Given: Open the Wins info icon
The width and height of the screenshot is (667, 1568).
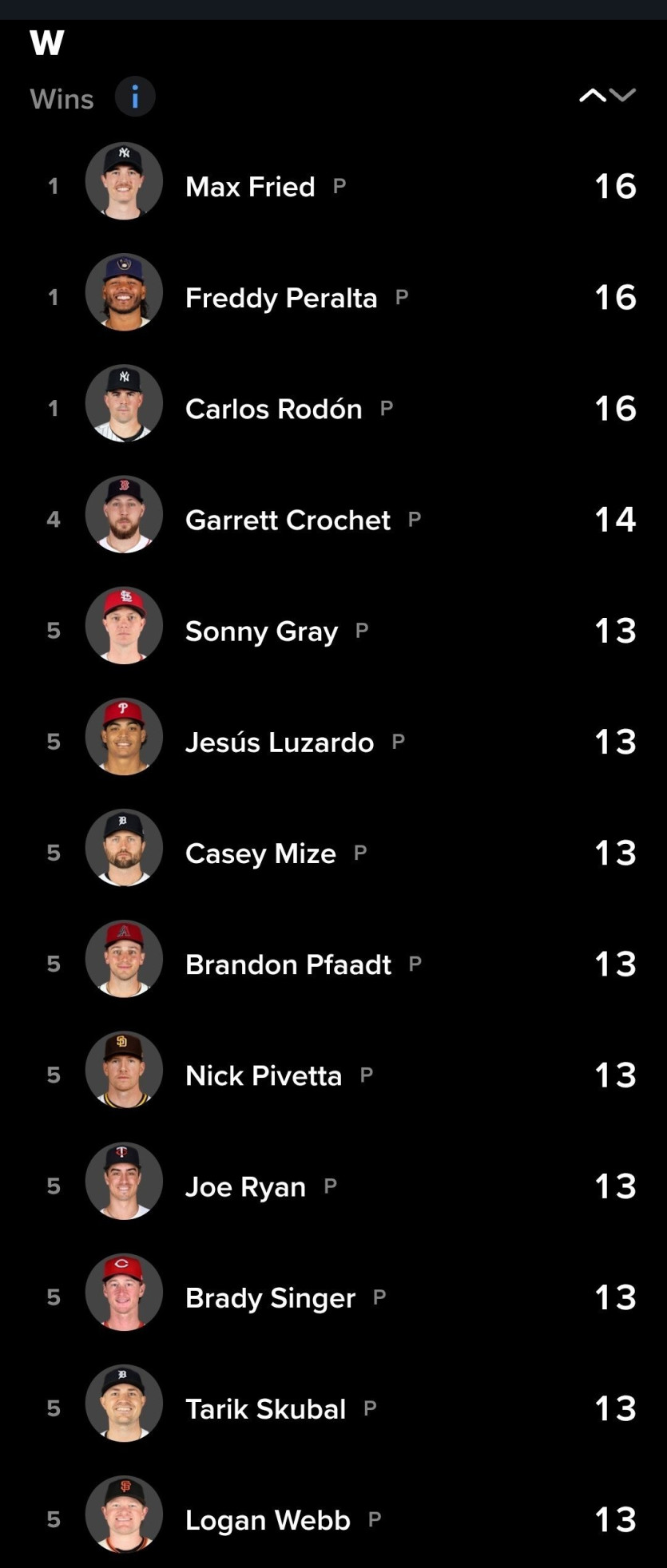Looking at the screenshot, I should [135, 97].
